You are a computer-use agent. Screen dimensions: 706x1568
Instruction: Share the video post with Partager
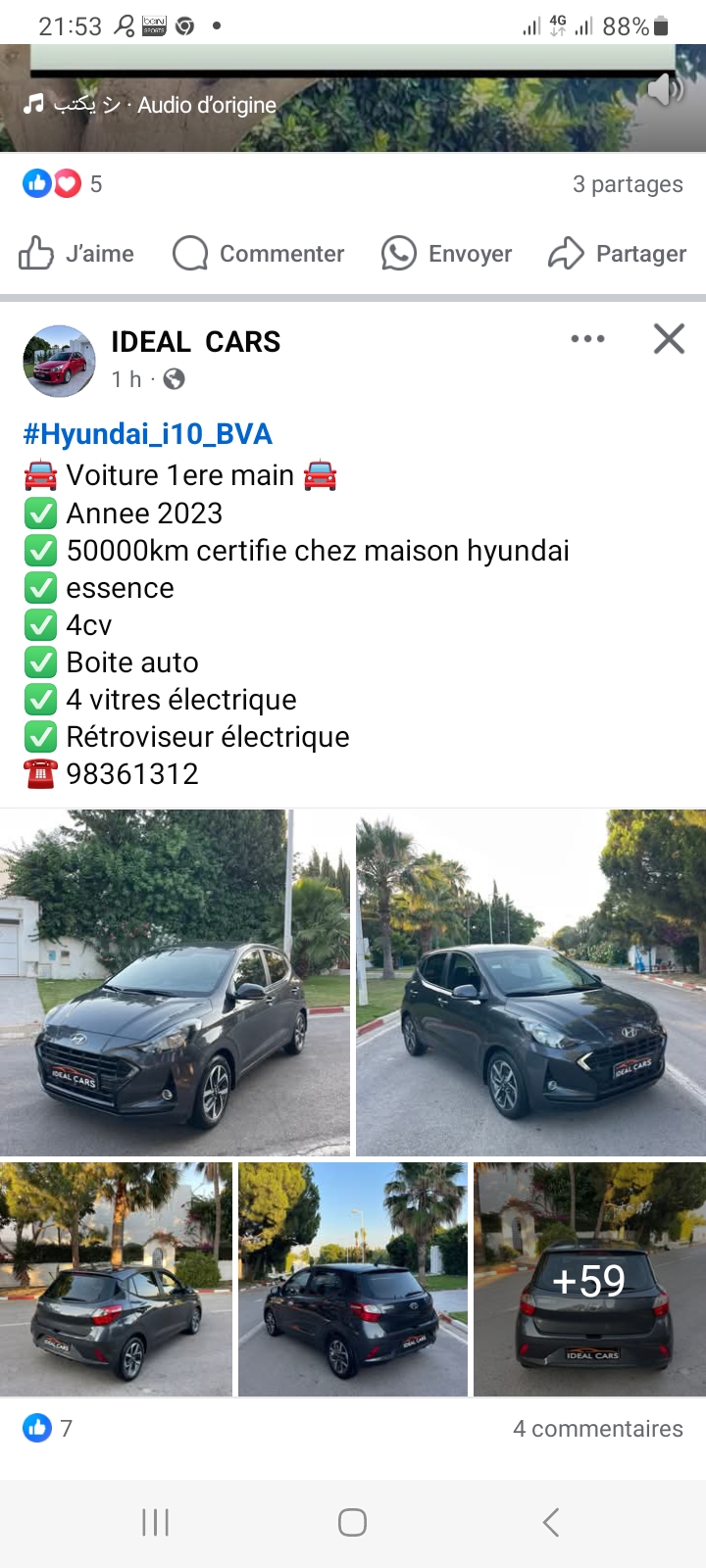(618, 254)
